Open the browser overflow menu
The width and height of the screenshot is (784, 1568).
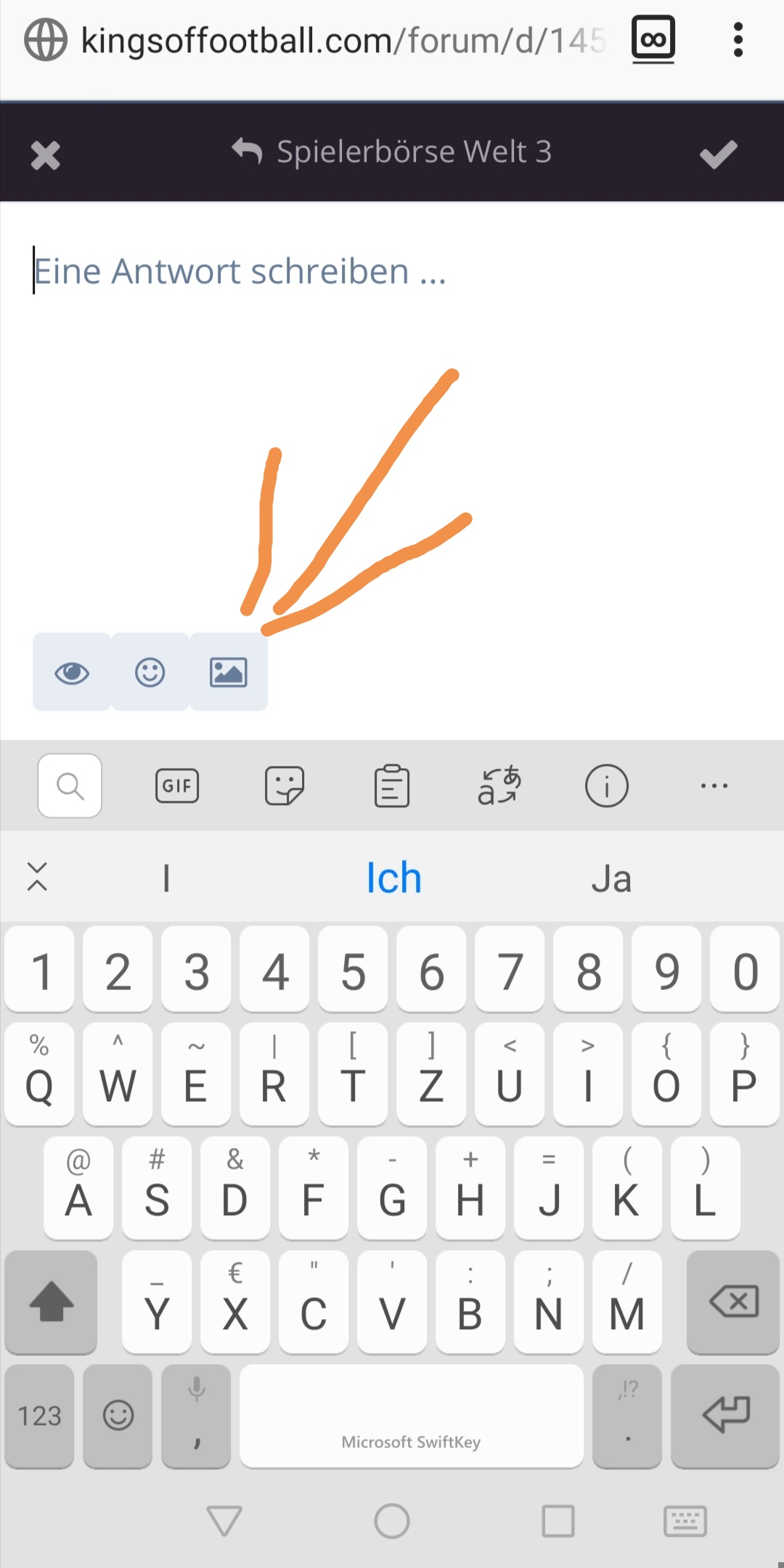[x=738, y=40]
